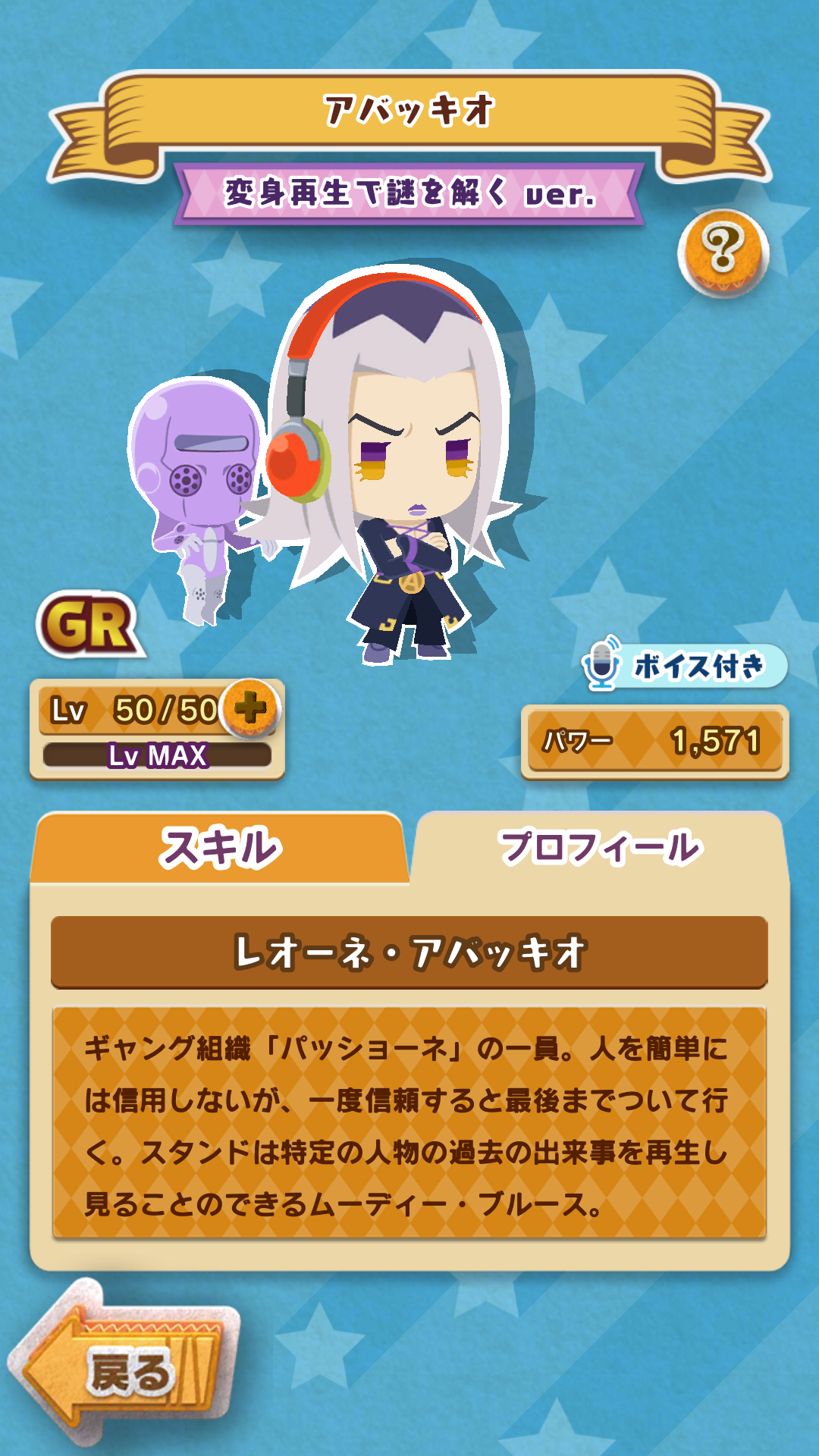Switch to the スキル tab

[220, 848]
